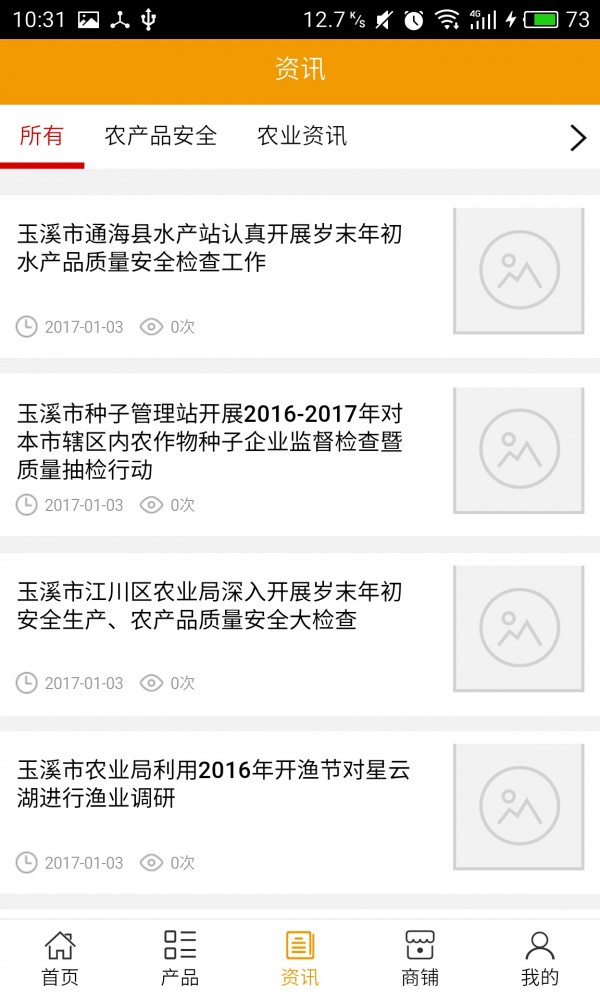This screenshot has height=1000, width=600.
Task: Switch to the 产品 tab
Action: tap(180, 958)
